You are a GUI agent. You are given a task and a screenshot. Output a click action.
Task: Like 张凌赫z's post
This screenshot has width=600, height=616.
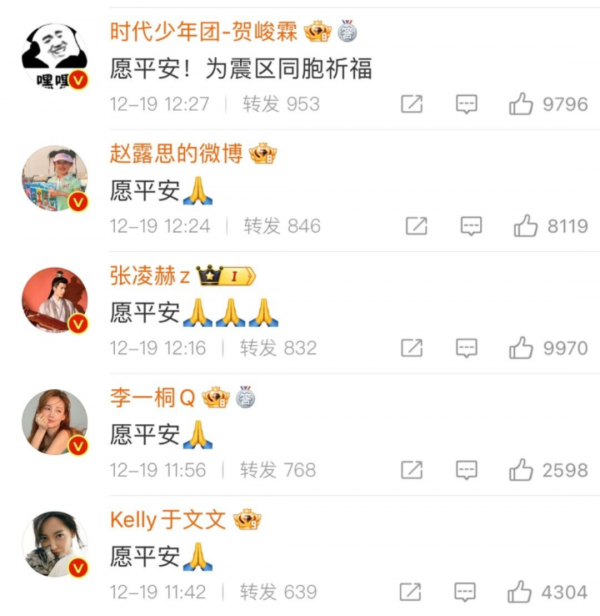[520, 348]
